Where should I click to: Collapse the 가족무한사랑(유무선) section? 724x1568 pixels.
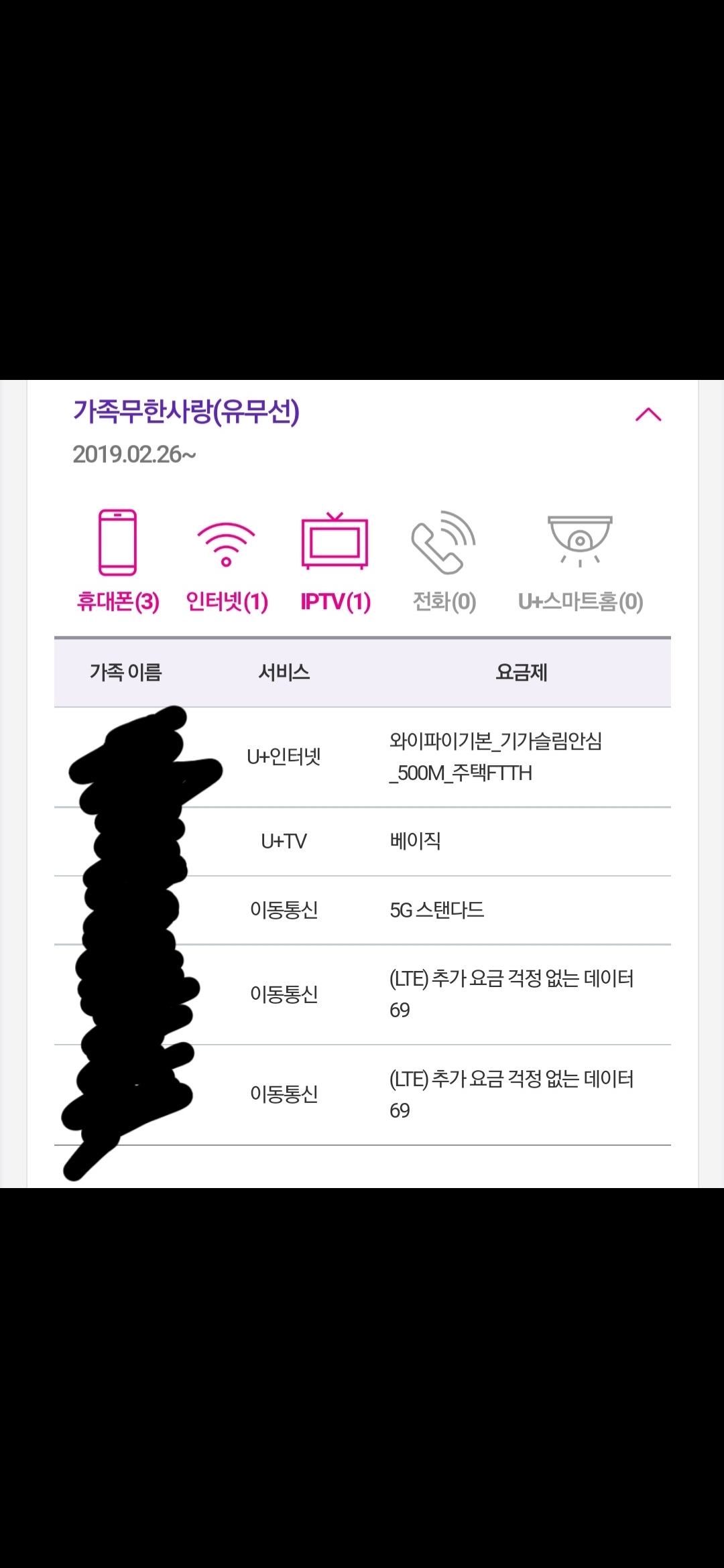point(648,415)
